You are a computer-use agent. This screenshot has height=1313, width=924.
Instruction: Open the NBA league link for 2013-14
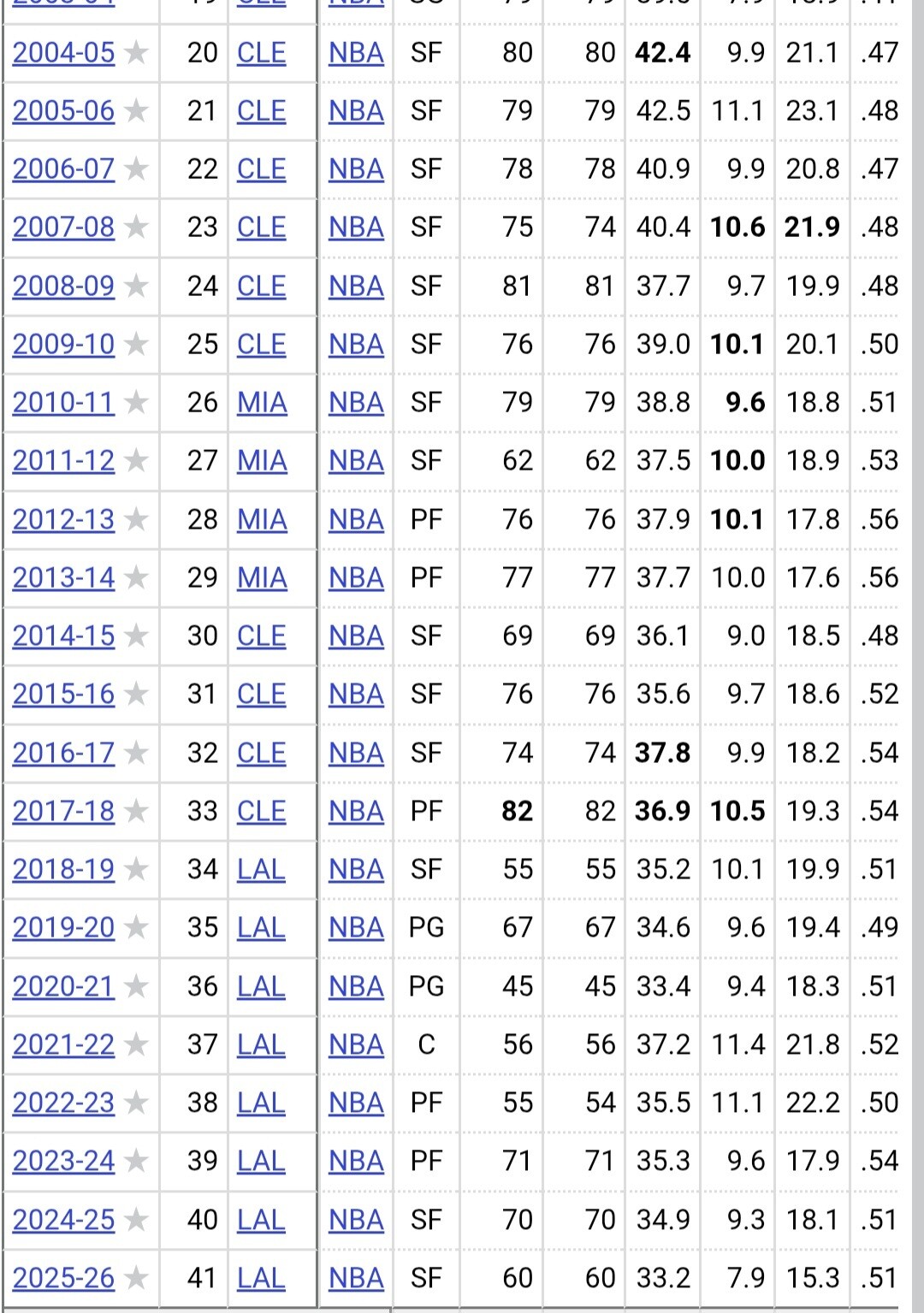click(356, 578)
